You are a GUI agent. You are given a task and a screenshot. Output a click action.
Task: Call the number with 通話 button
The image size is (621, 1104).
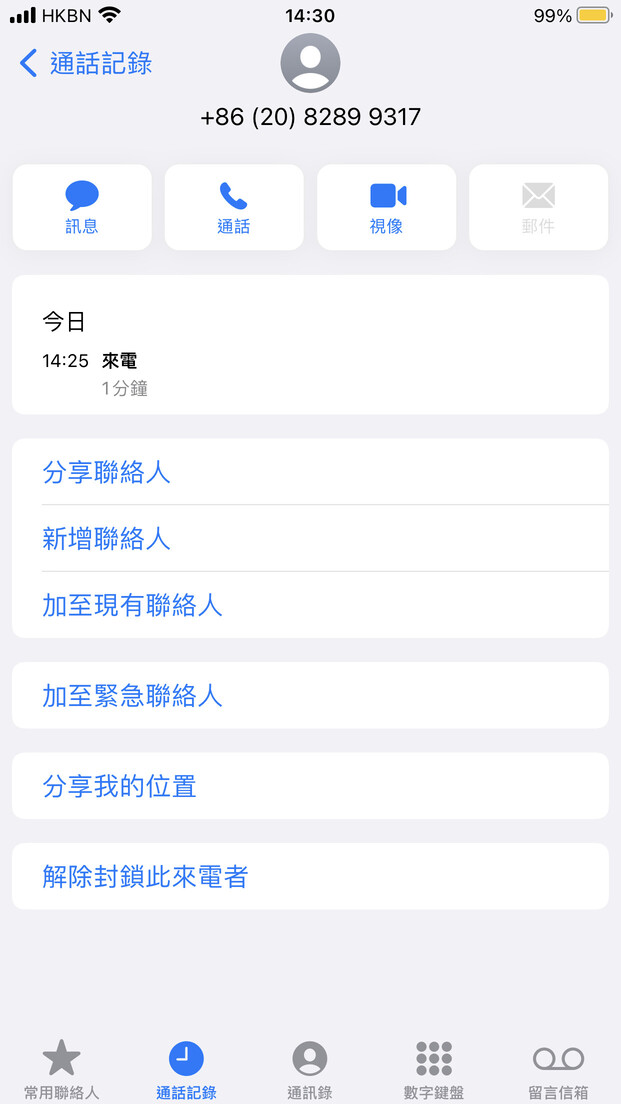pyautogui.click(x=234, y=207)
